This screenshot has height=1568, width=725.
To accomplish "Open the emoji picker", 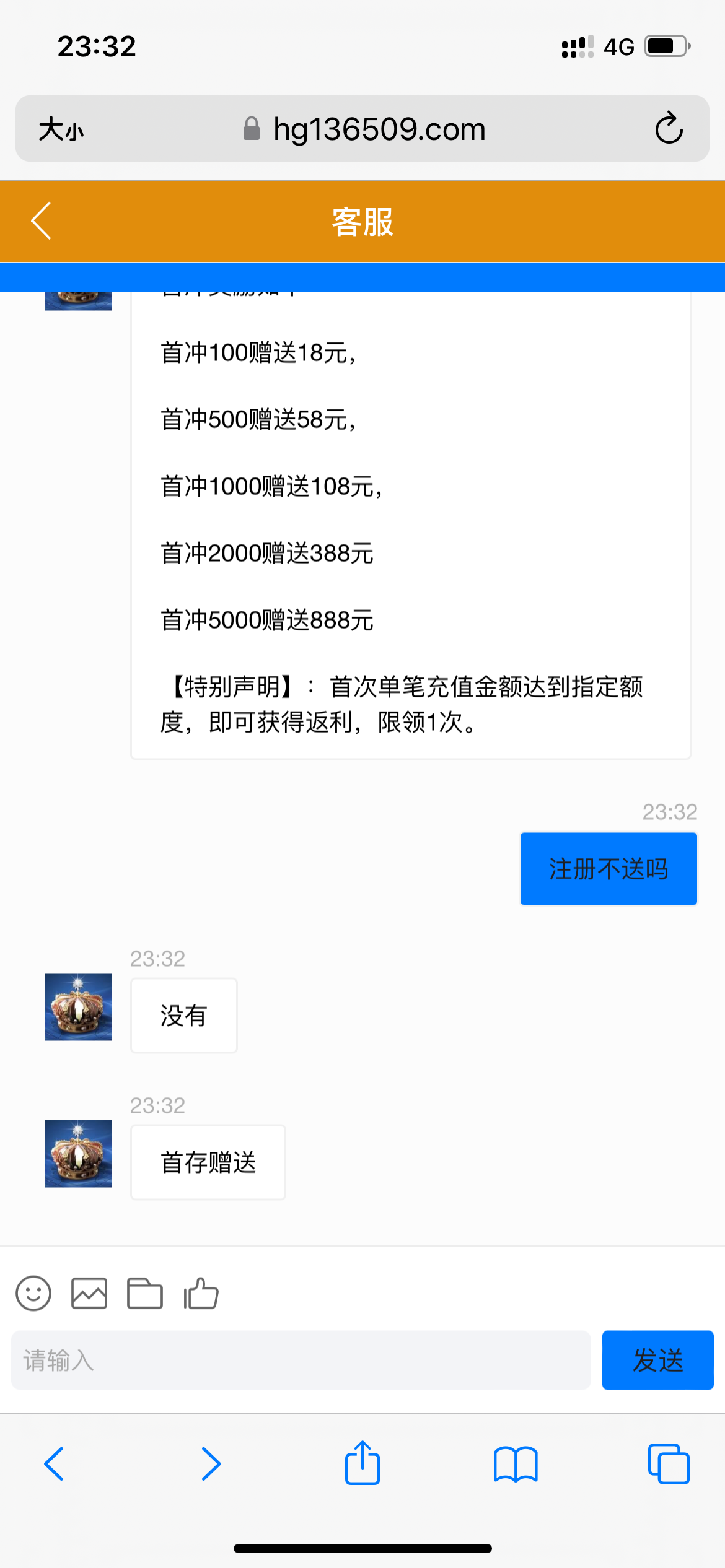I will [33, 1293].
